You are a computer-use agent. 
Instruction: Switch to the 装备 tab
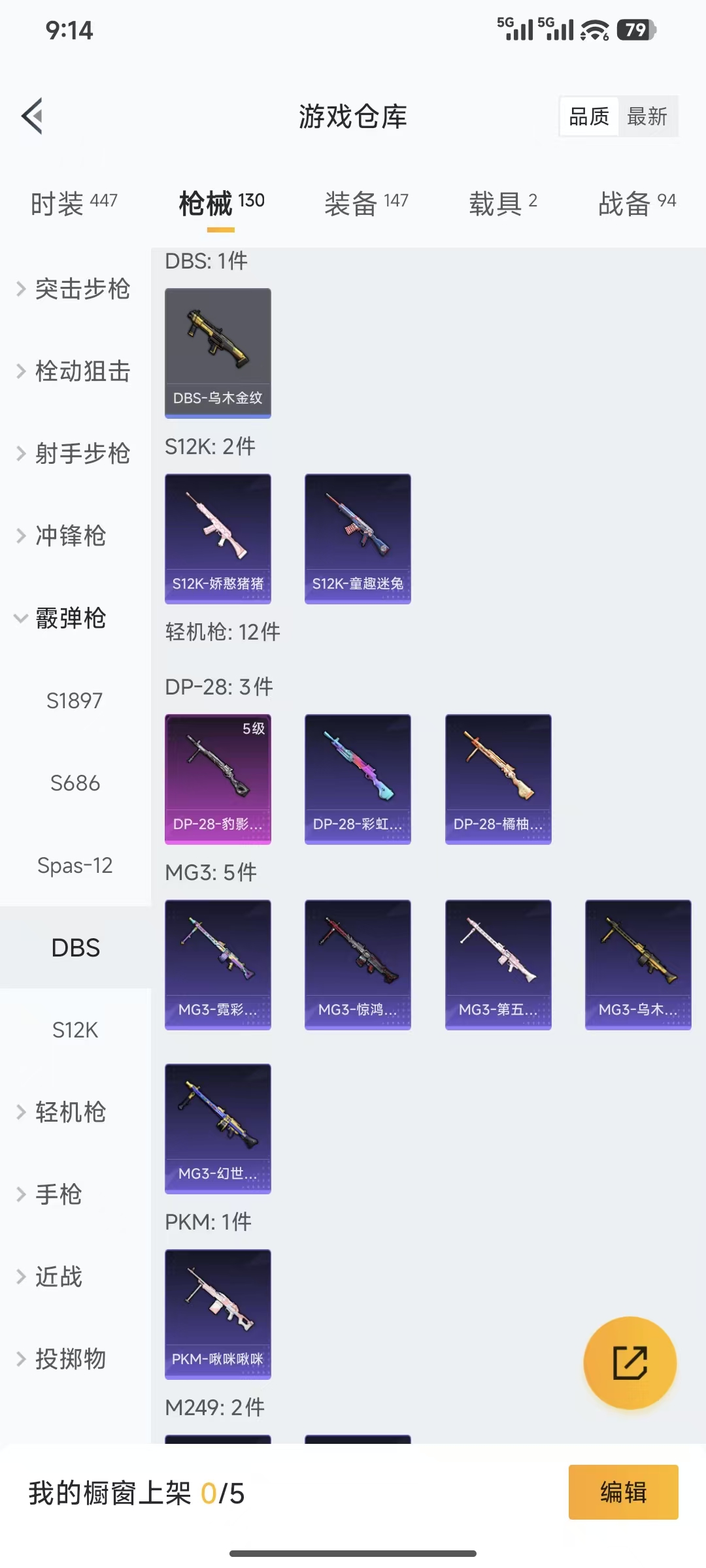[364, 203]
